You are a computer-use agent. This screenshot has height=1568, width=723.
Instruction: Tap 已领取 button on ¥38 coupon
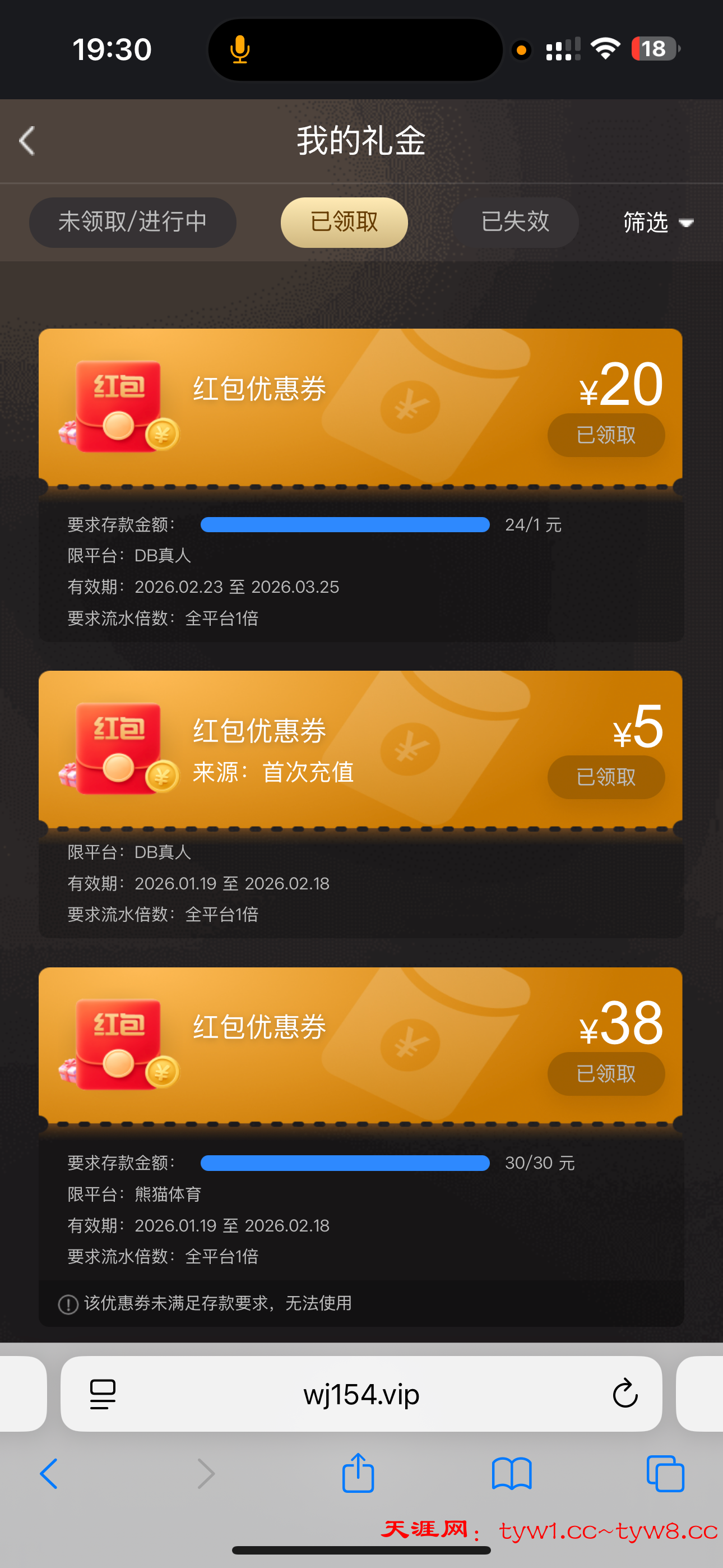click(605, 1074)
